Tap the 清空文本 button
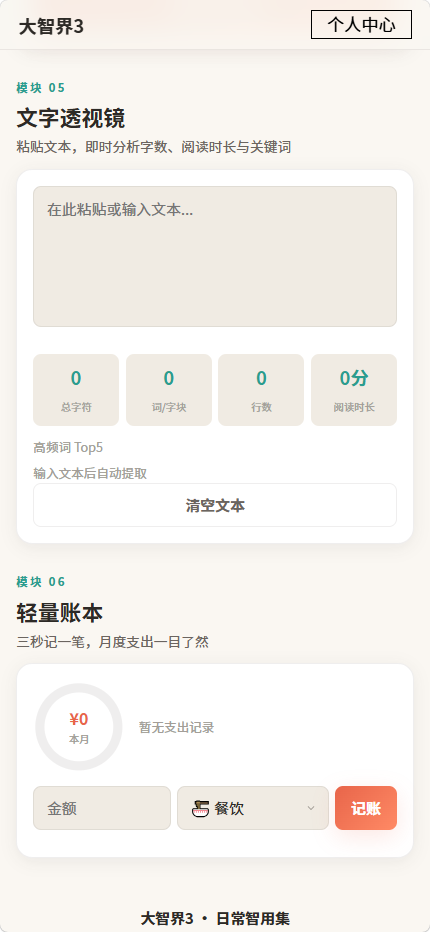The height and width of the screenshot is (932, 430). (215, 505)
